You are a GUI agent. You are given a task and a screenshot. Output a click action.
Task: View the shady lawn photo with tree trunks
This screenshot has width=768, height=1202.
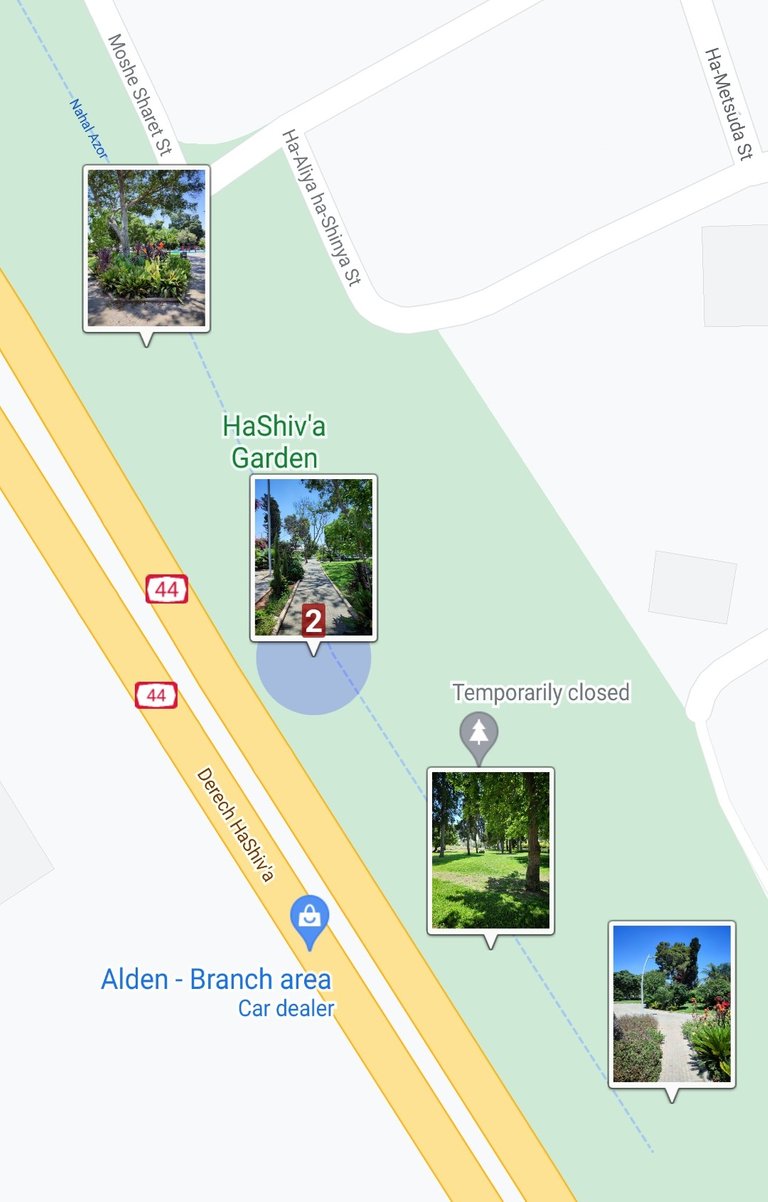pyautogui.click(x=490, y=850)
